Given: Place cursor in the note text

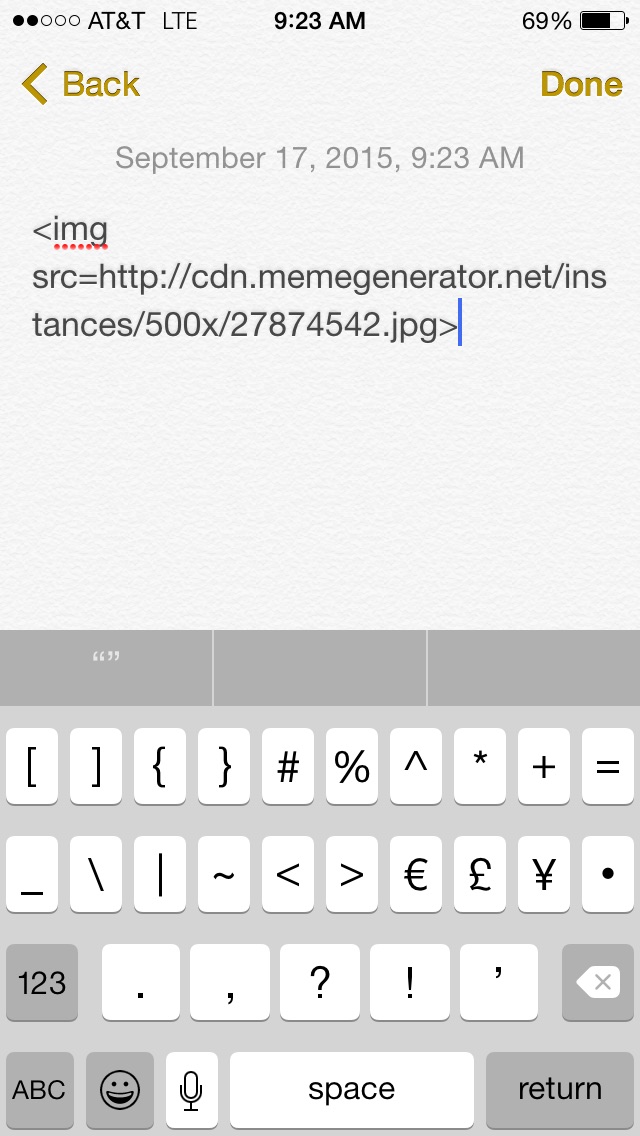Looking at the screenshot, I should tap(320, 278).
